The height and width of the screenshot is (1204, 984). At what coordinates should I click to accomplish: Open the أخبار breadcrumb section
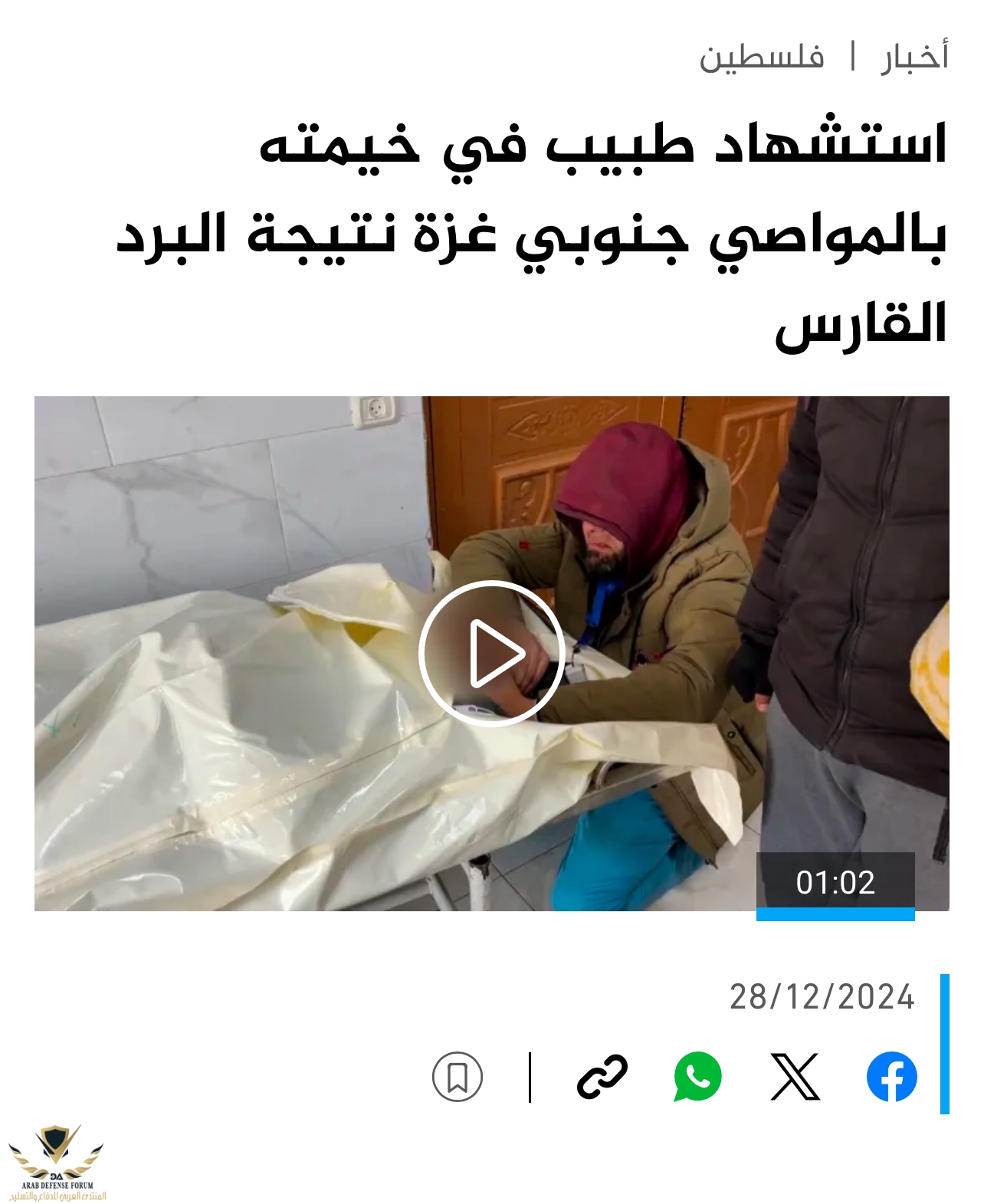913,57
